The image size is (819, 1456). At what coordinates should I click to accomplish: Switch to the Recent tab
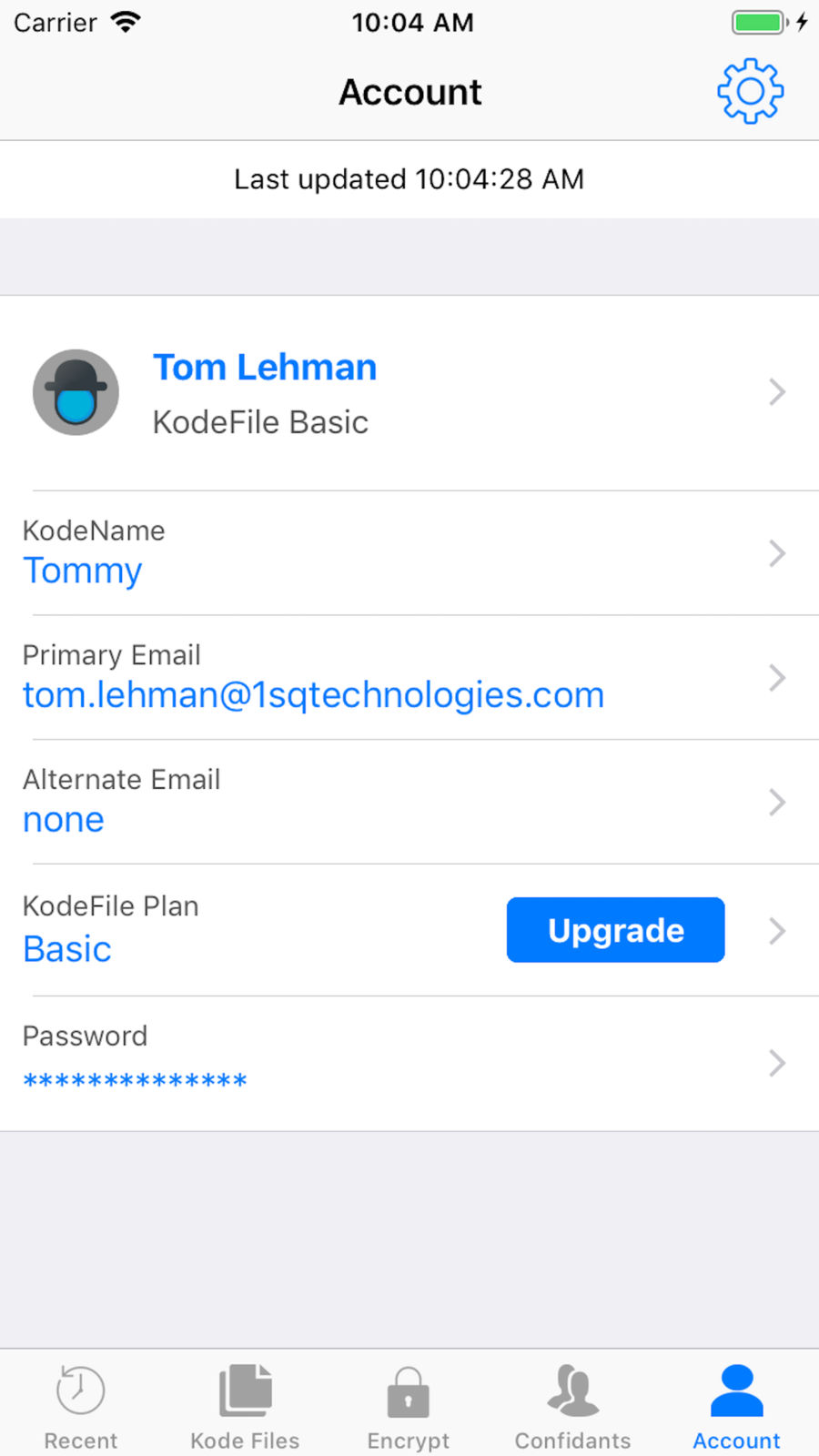point(81,1406)
